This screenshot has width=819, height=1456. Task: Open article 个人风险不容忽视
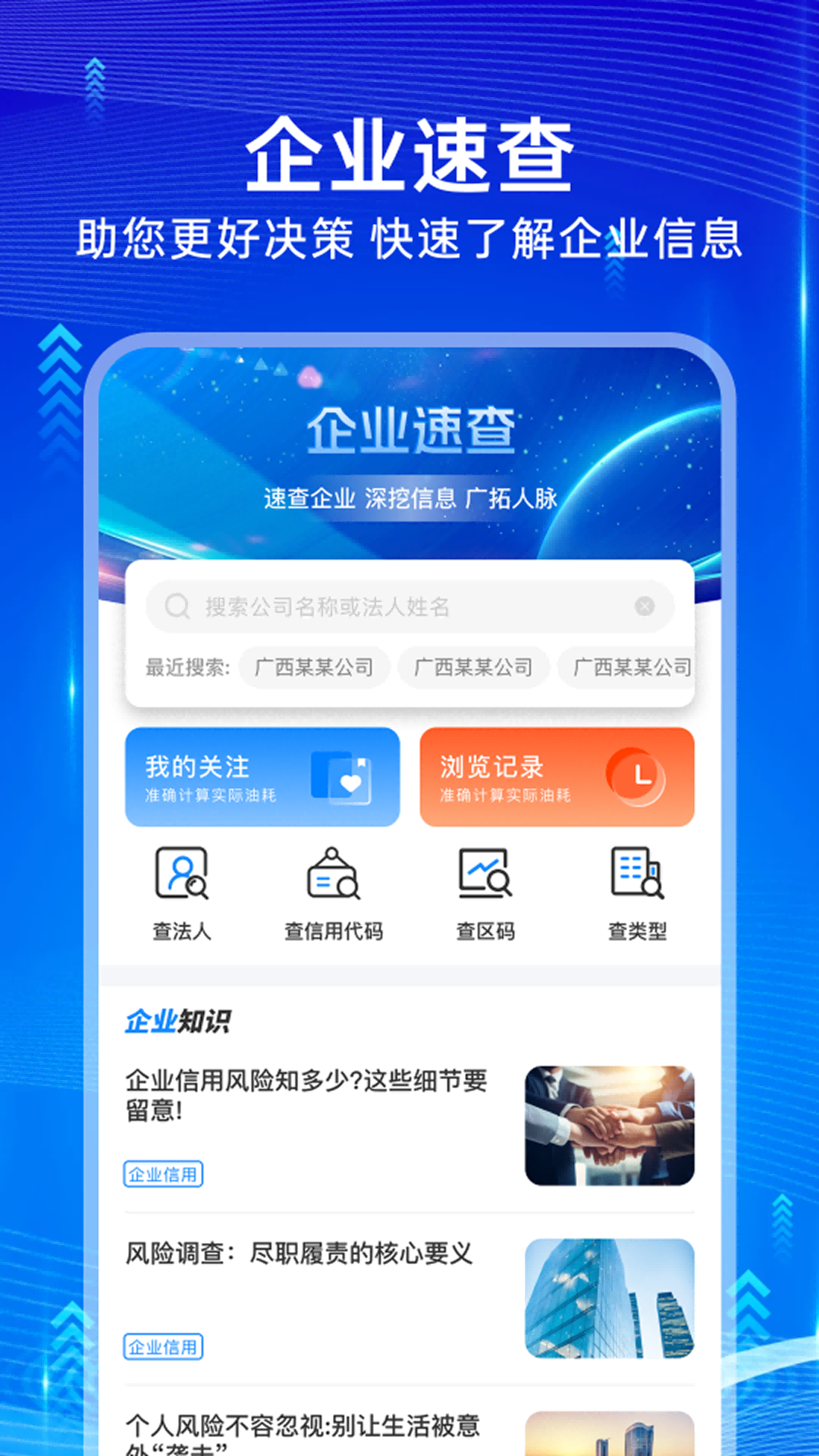click(x=303, y=1427)
